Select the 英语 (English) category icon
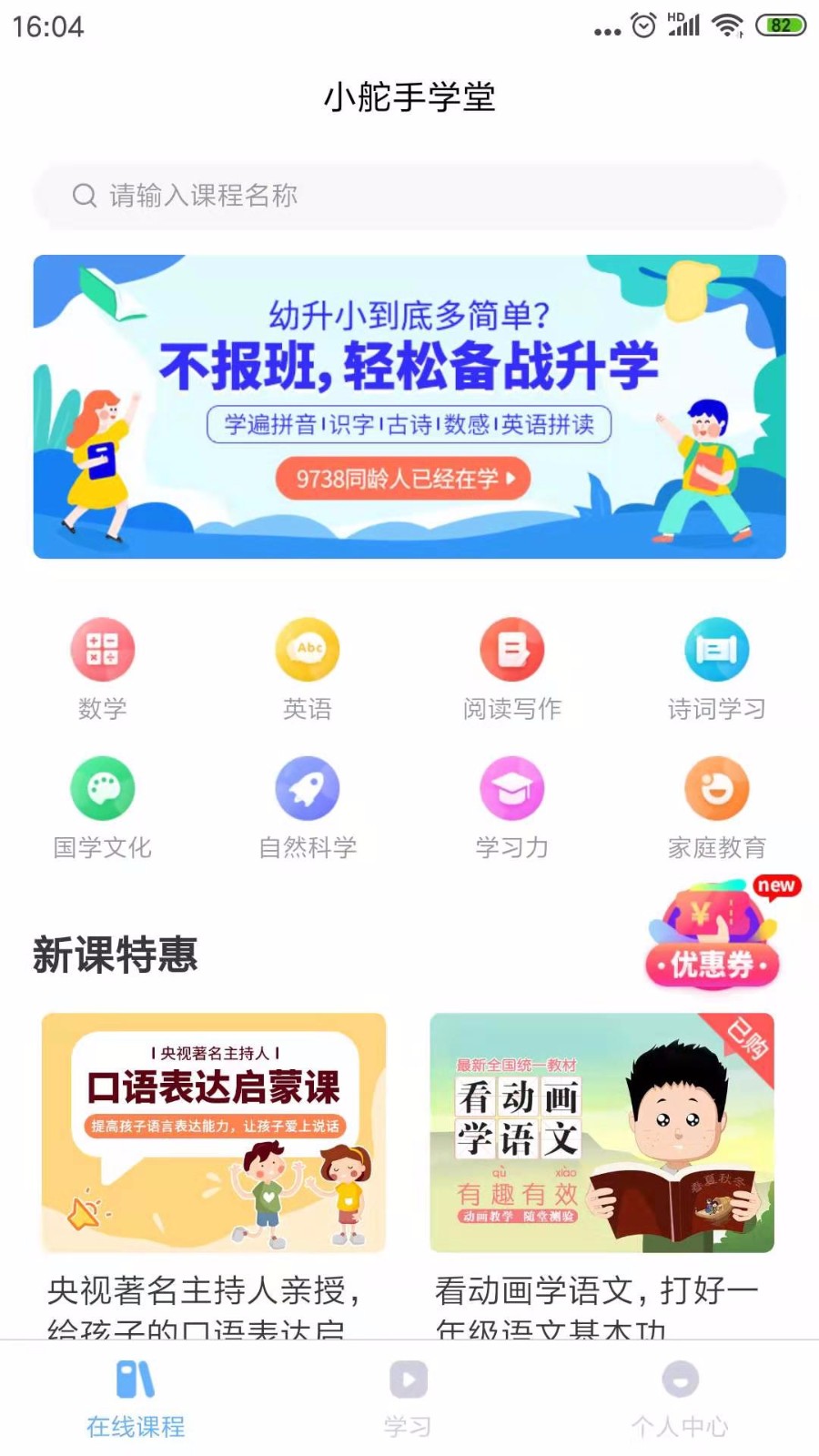 point(308,649)
